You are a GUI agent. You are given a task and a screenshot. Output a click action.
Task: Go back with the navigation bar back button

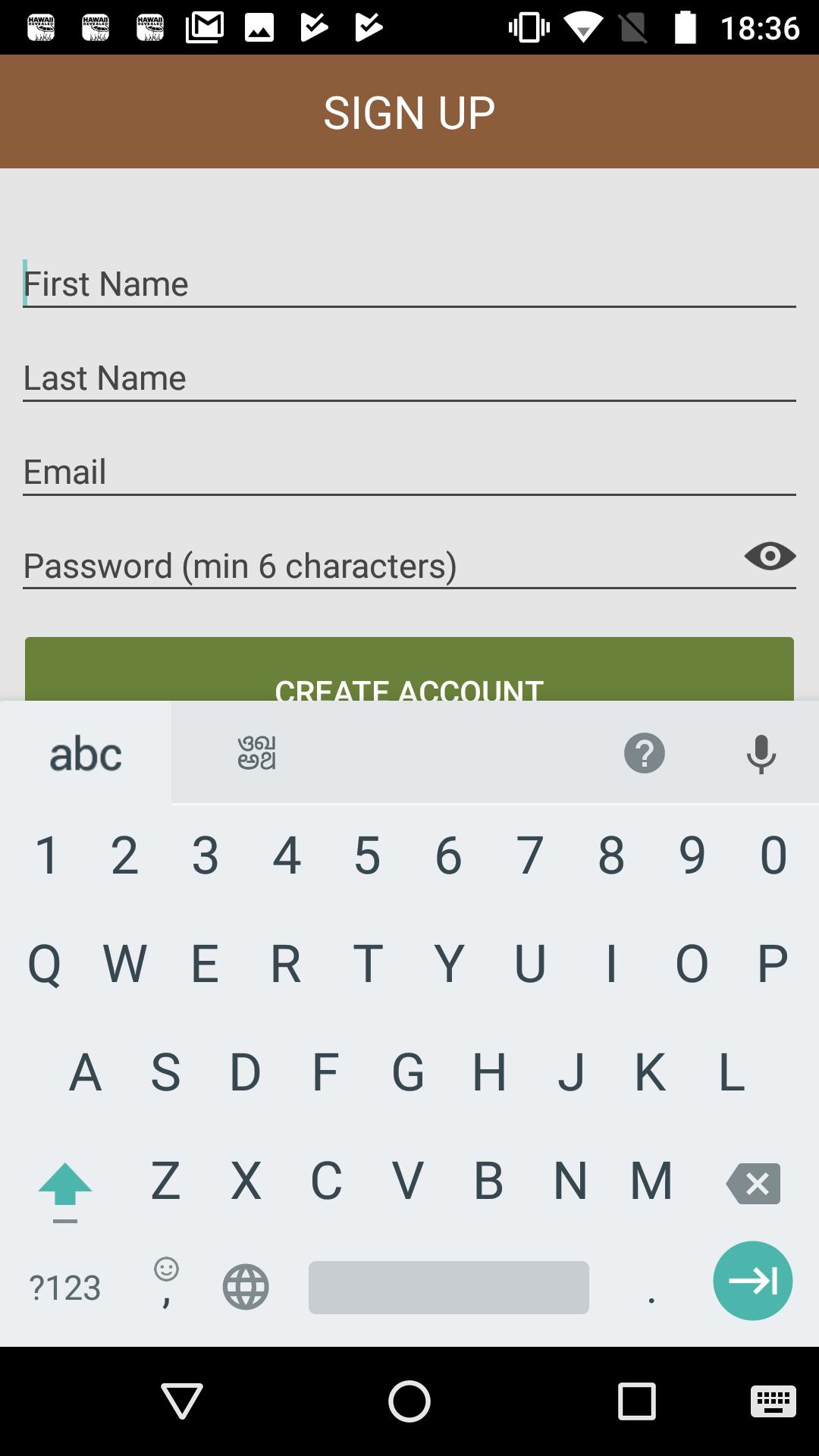pyautogui.click(x=182, y=1401)
